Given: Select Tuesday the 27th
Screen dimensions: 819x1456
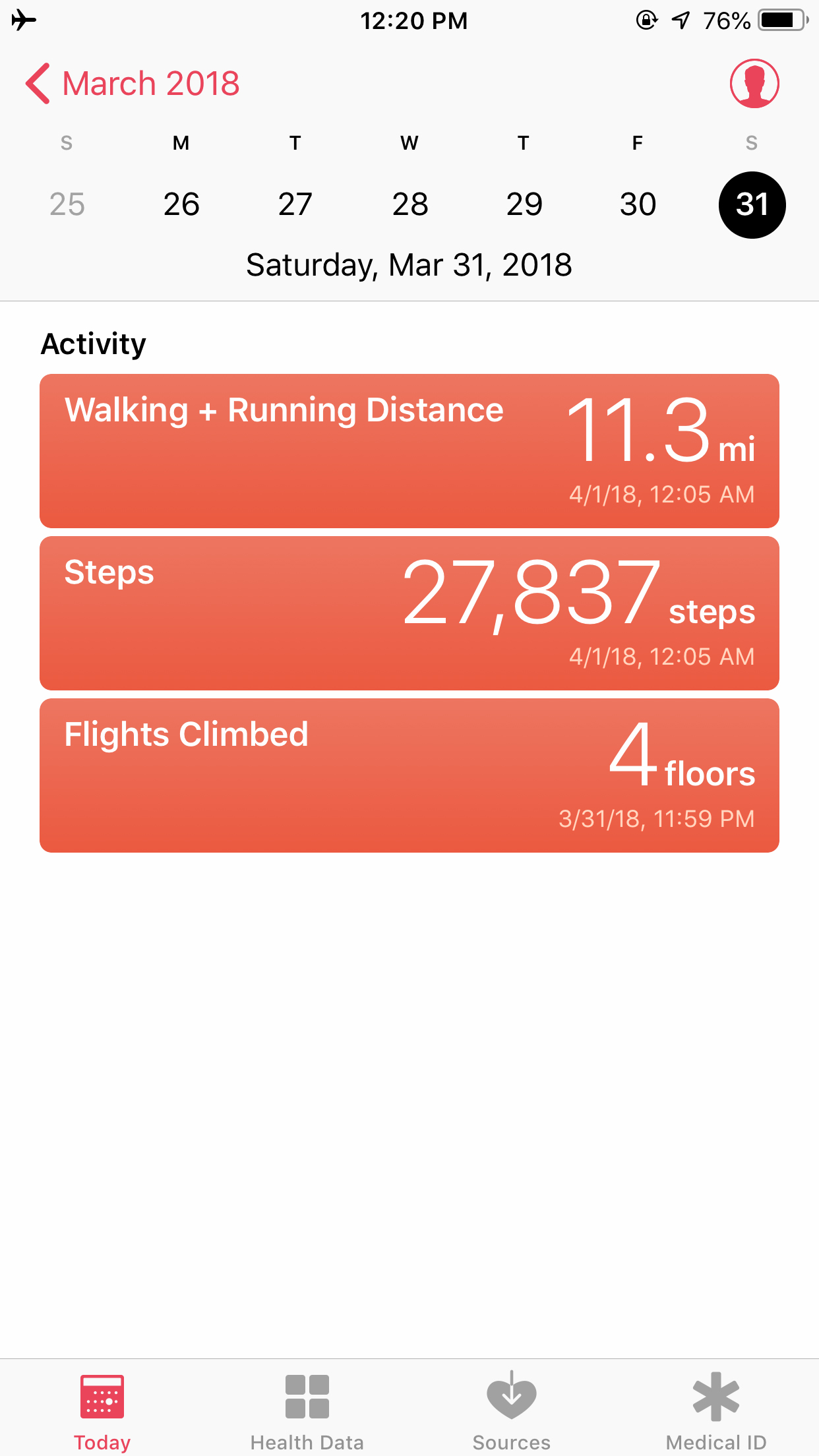Looking at the screenshot, I should pyautogui.click(x=295, y=204).
